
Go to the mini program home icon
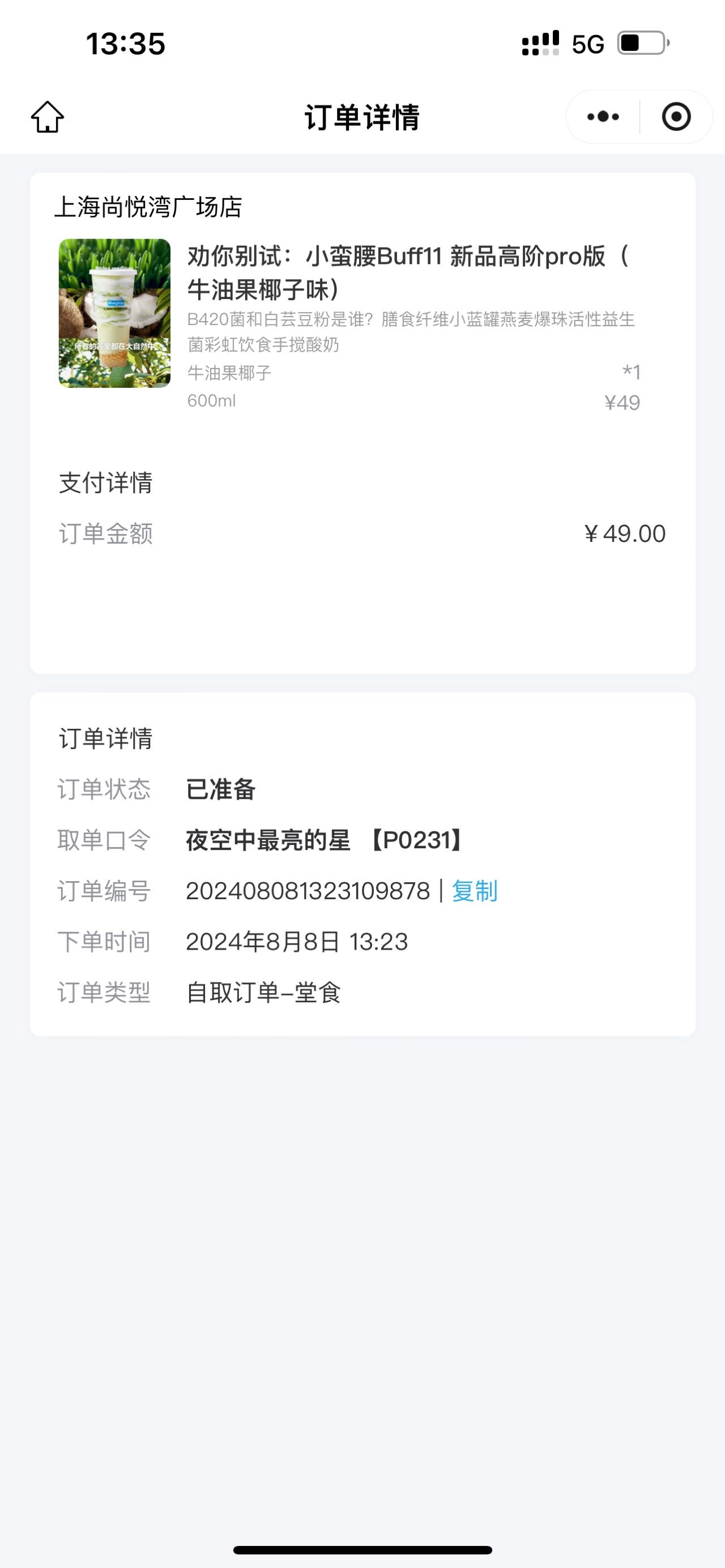pos(48,117)
